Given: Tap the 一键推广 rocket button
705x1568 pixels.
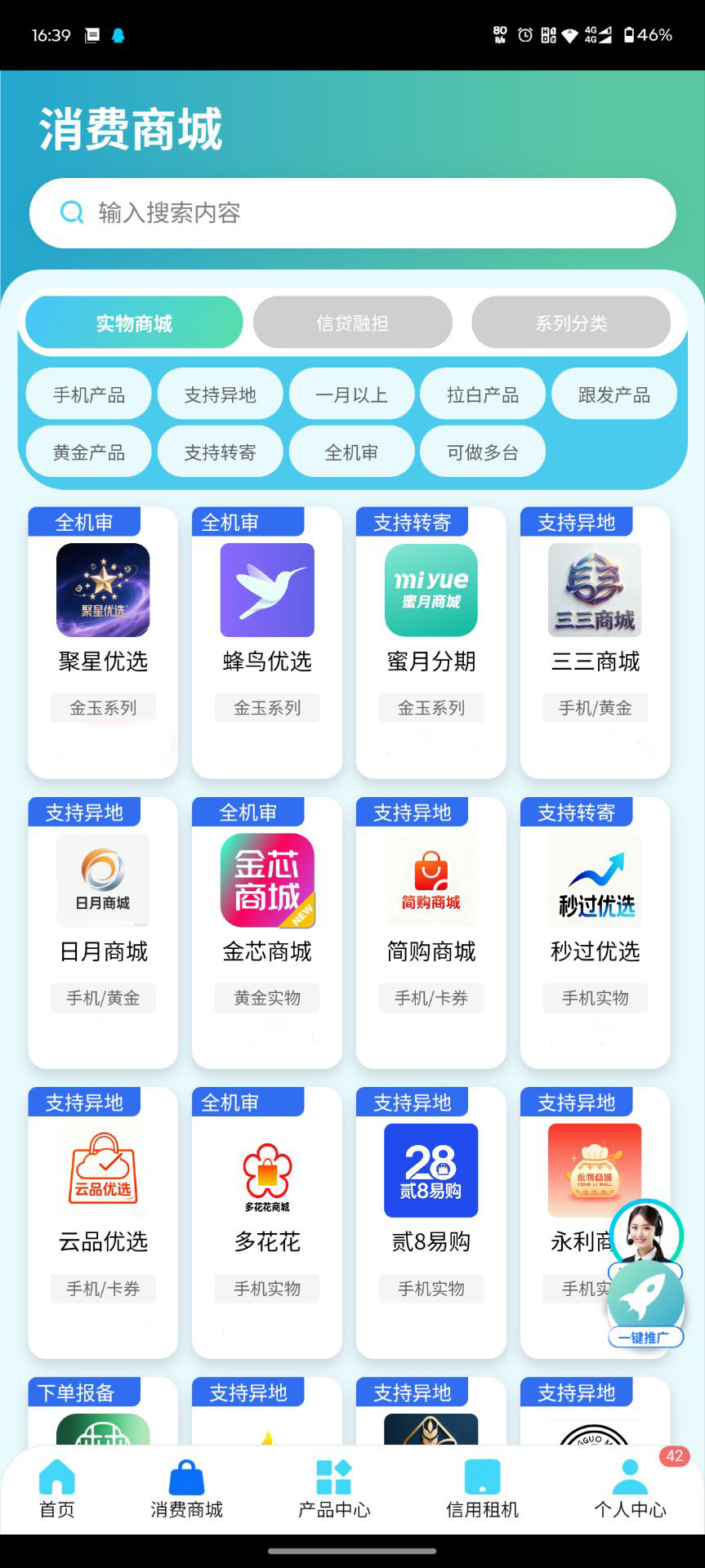Looking at the screenshot, I should point(645,1303).
